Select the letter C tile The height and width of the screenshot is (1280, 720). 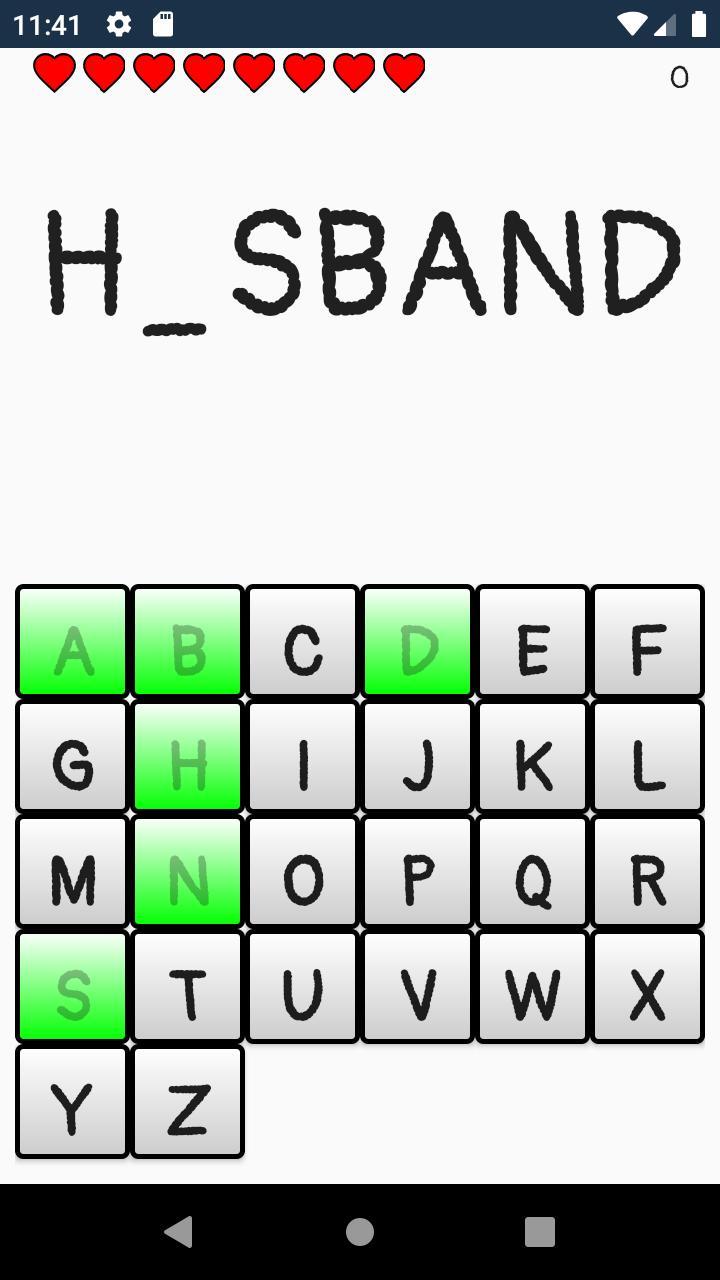pyautogui.click(x=301, y=642)
